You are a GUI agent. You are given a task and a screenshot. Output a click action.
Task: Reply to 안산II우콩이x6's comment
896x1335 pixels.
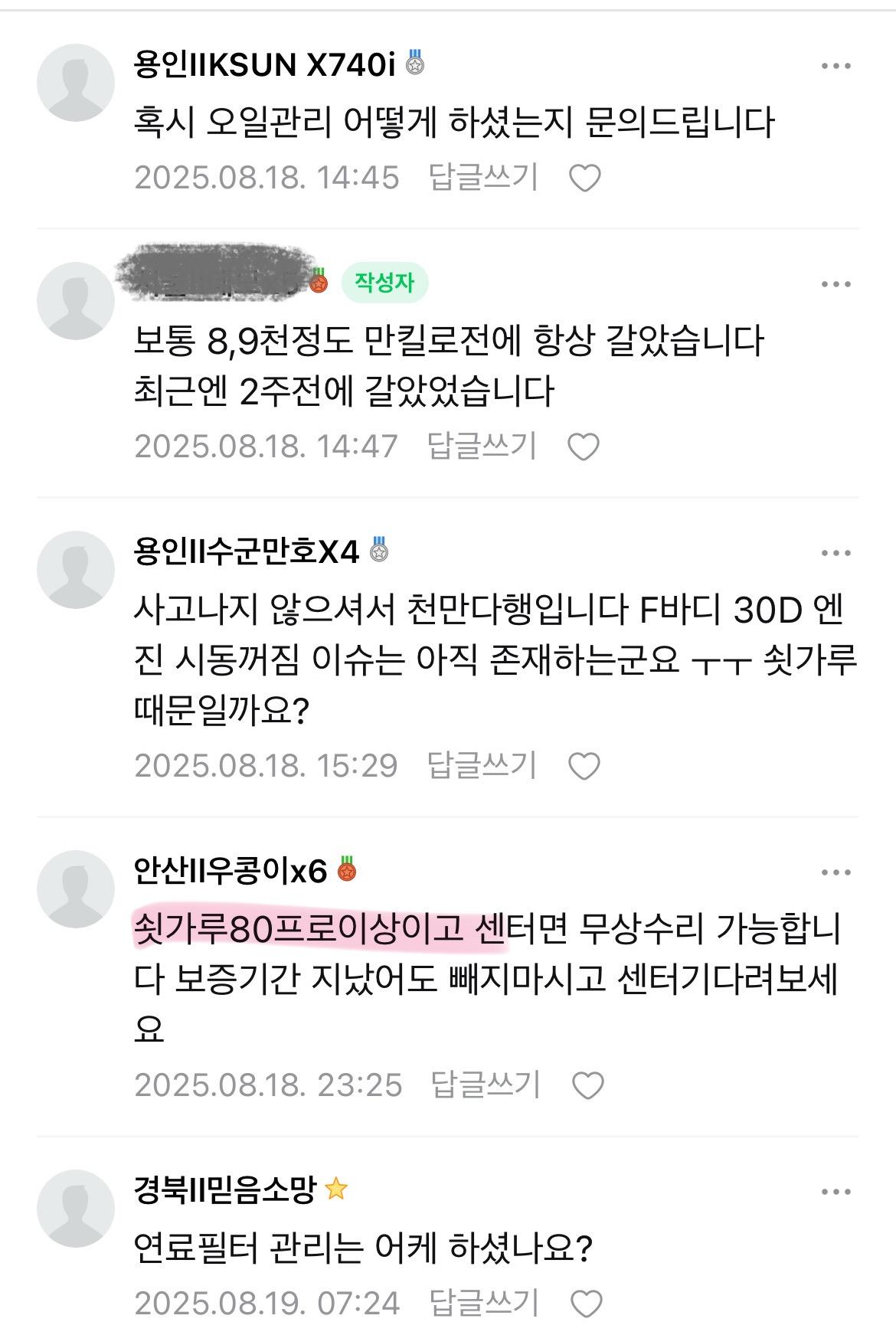click(486, 1085)
